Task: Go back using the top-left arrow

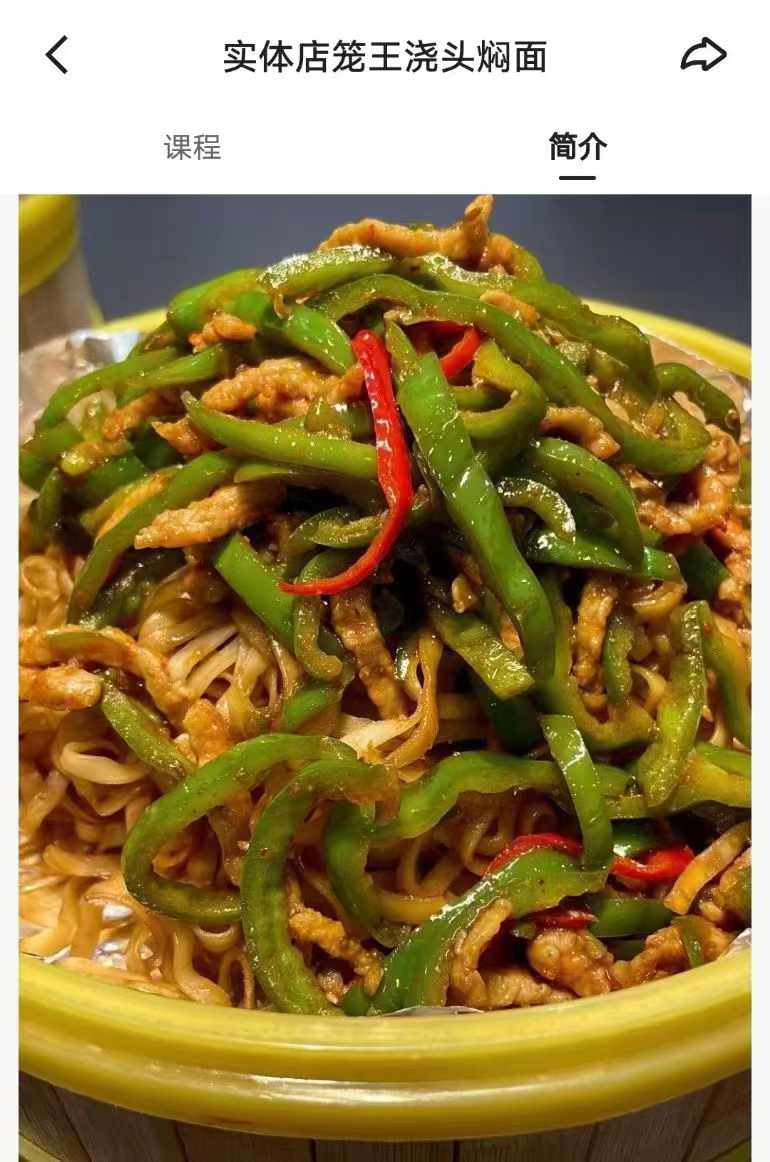Action: pos(57,56)
